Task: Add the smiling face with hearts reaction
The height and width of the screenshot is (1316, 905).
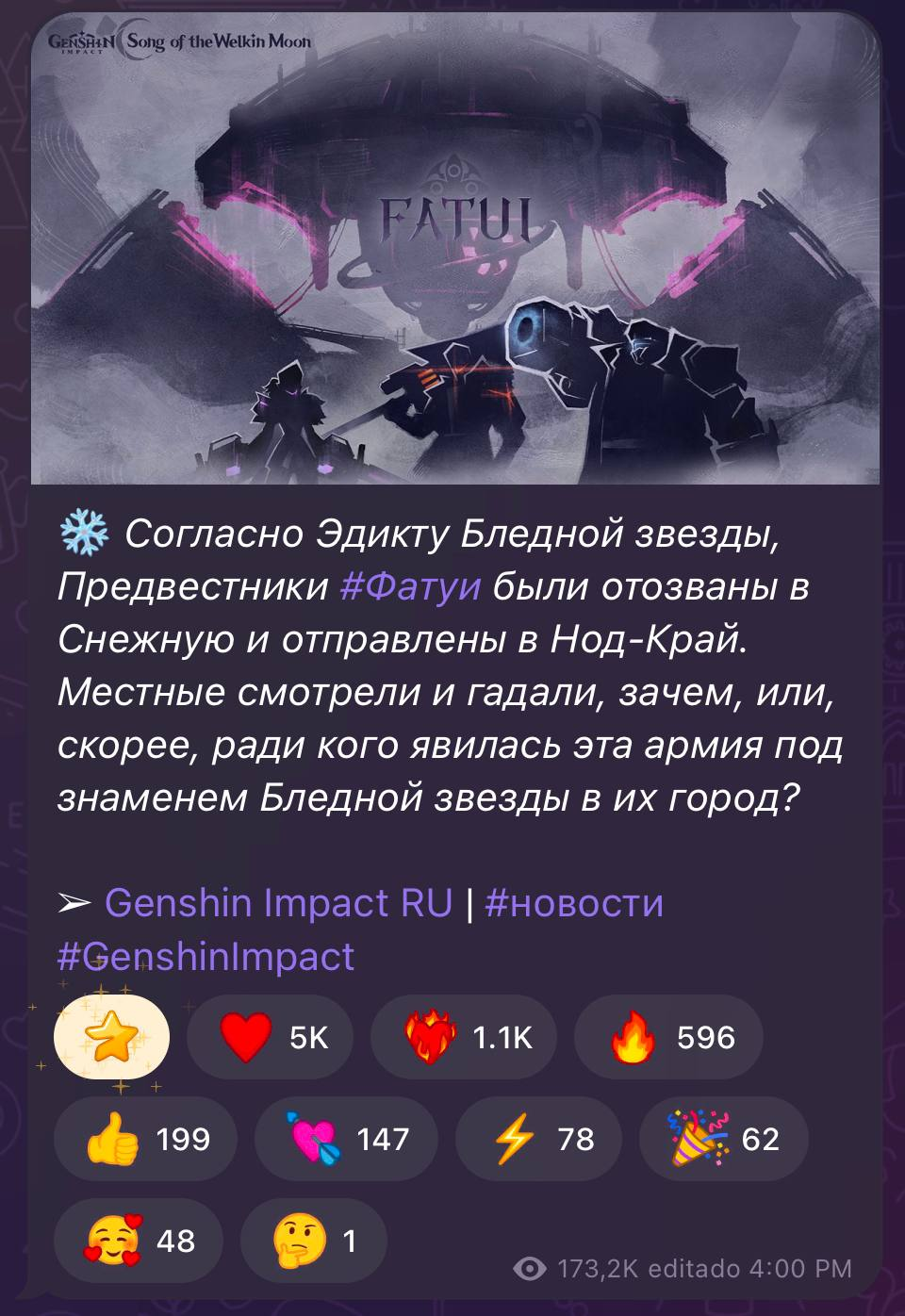Action: (139, 1241)
